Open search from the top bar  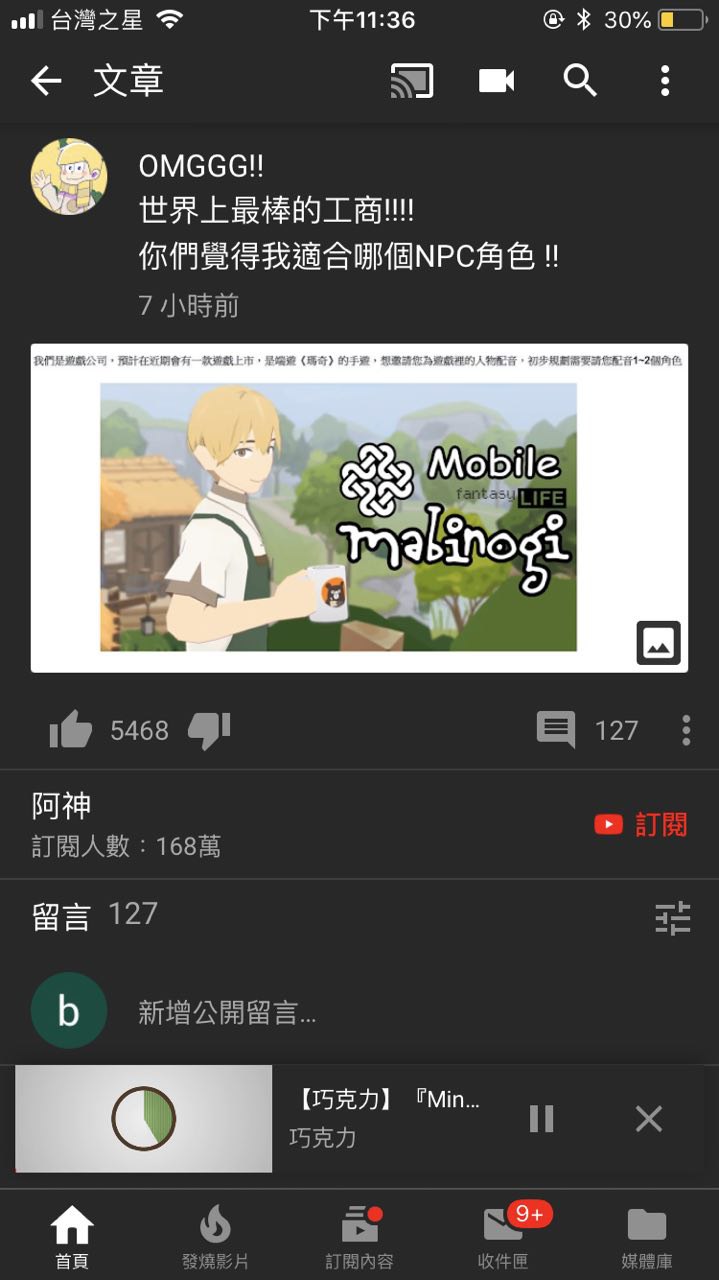(x=581, y=81)
